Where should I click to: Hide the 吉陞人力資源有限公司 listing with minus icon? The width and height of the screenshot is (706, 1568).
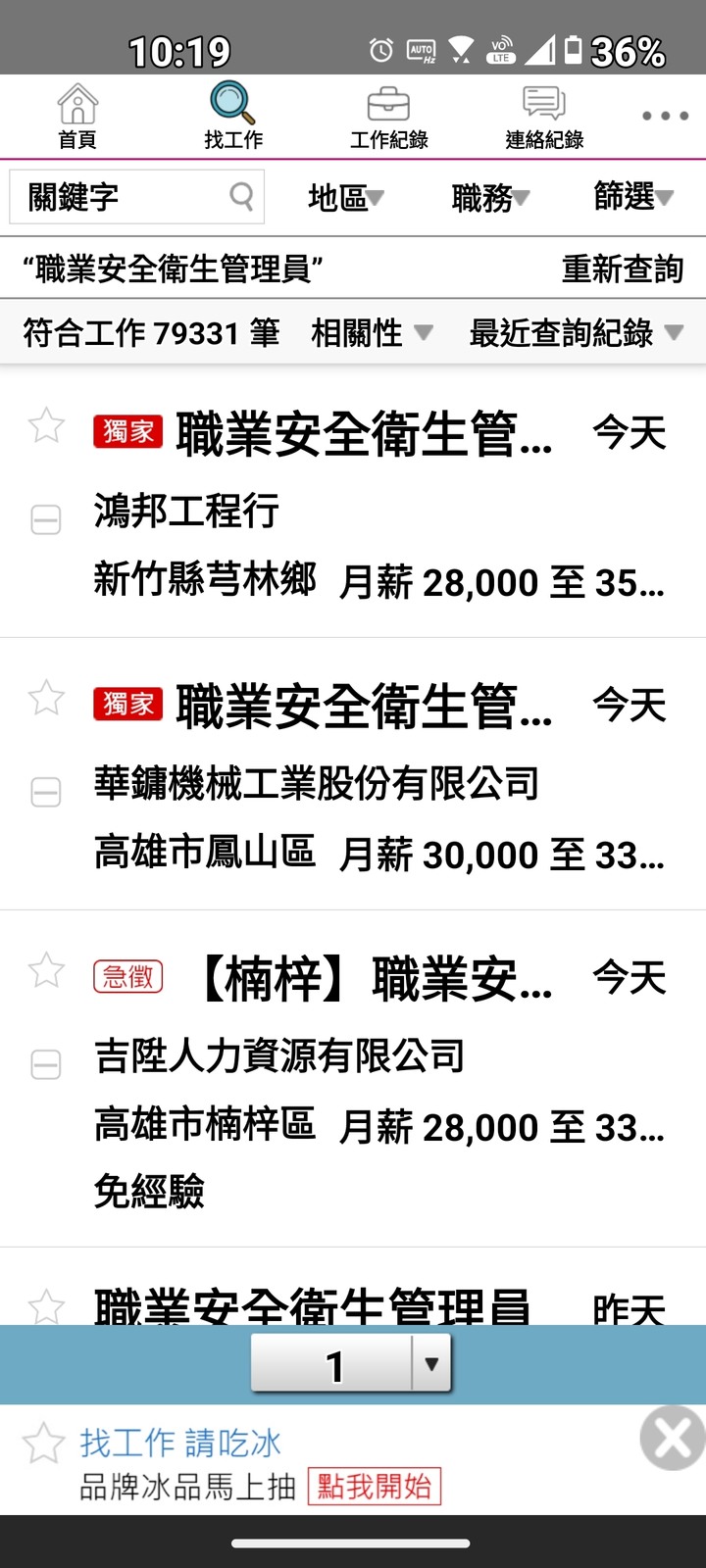coord(46,1064)
